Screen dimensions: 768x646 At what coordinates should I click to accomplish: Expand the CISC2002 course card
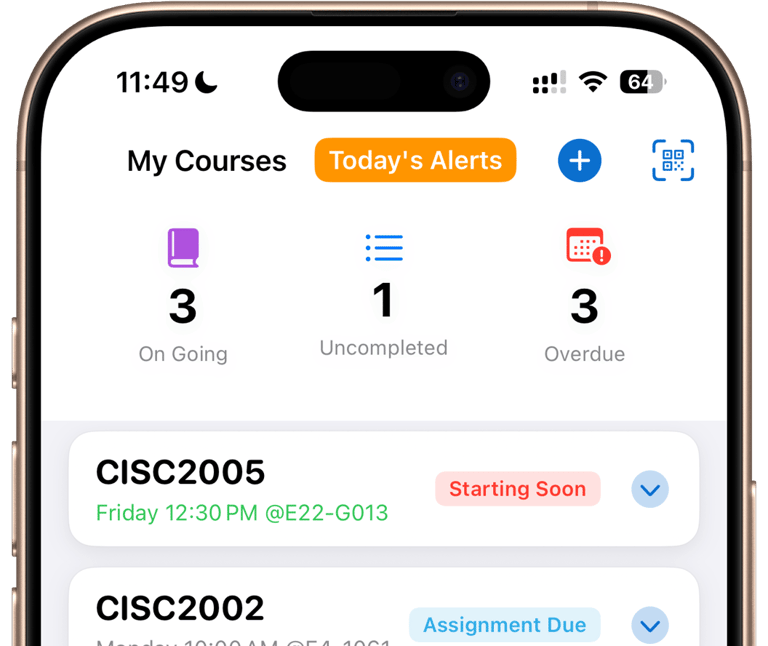[650, 626]
